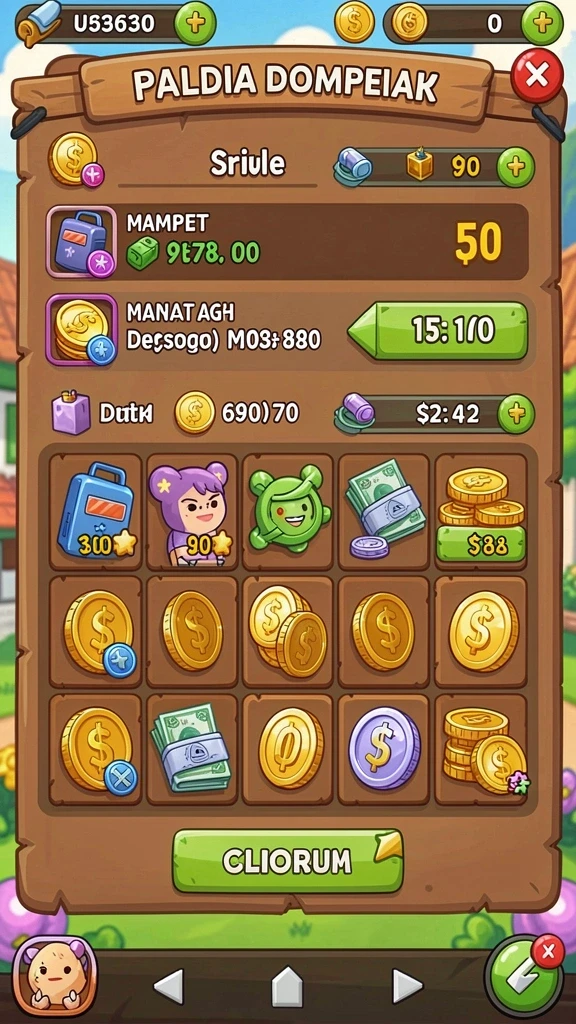Choose the coin stack priced $88
The width and height of the screenshot is (576, 1024).
[481, 511]
